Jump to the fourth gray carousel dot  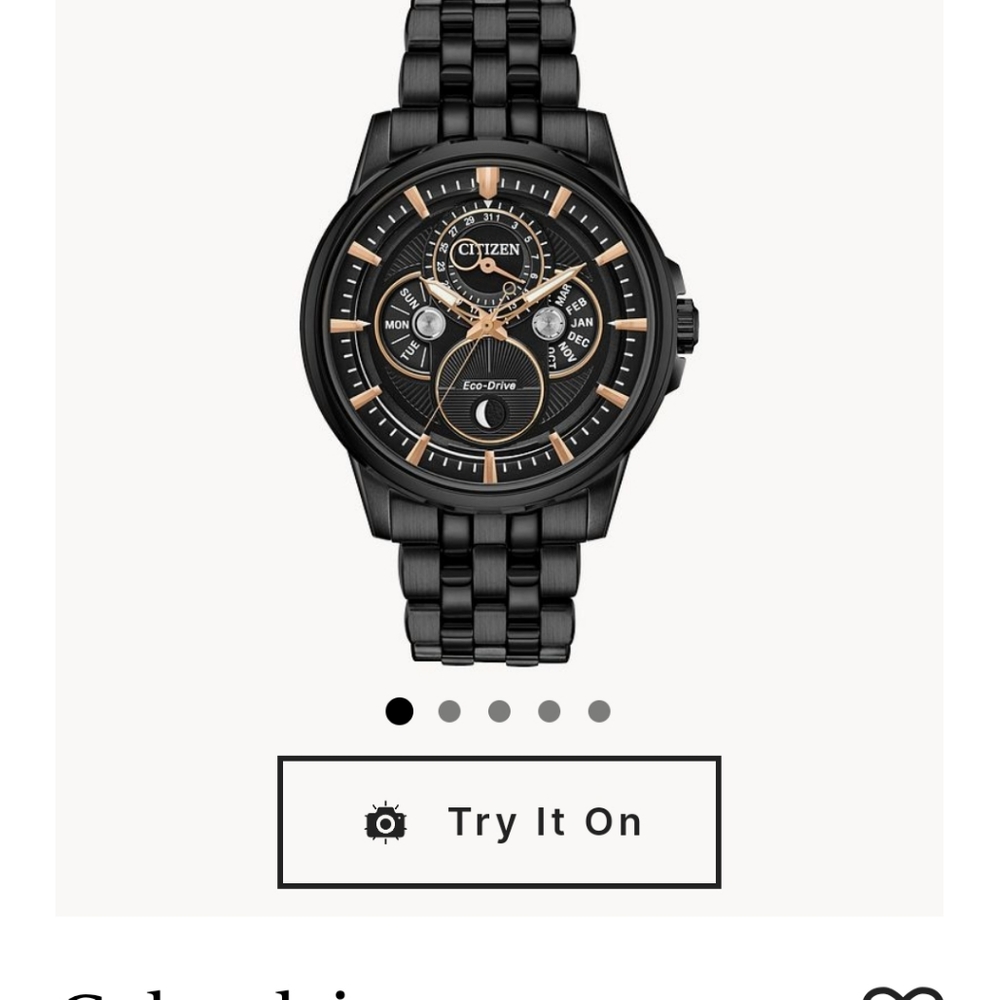click(549, 711)
